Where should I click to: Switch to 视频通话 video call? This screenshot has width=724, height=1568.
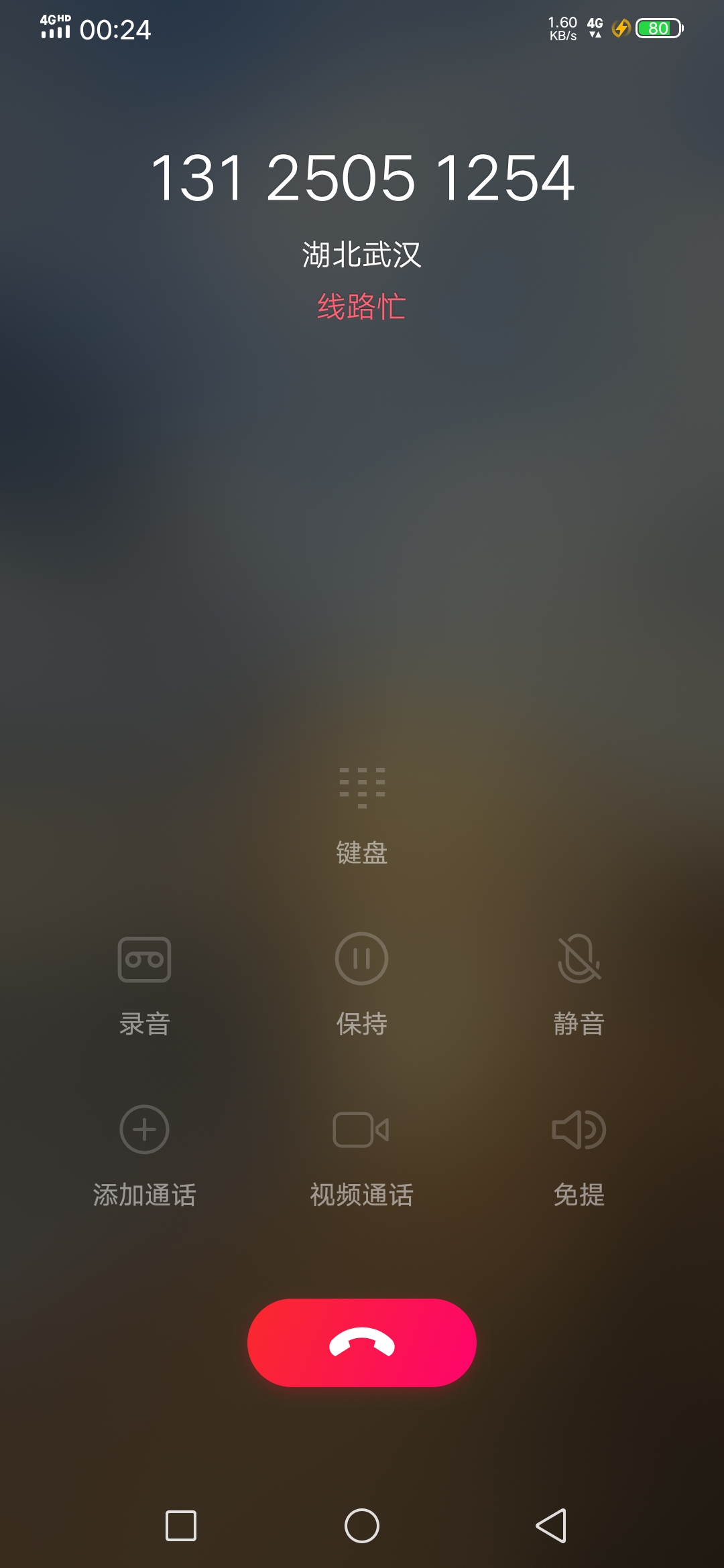click(362, 1156)
